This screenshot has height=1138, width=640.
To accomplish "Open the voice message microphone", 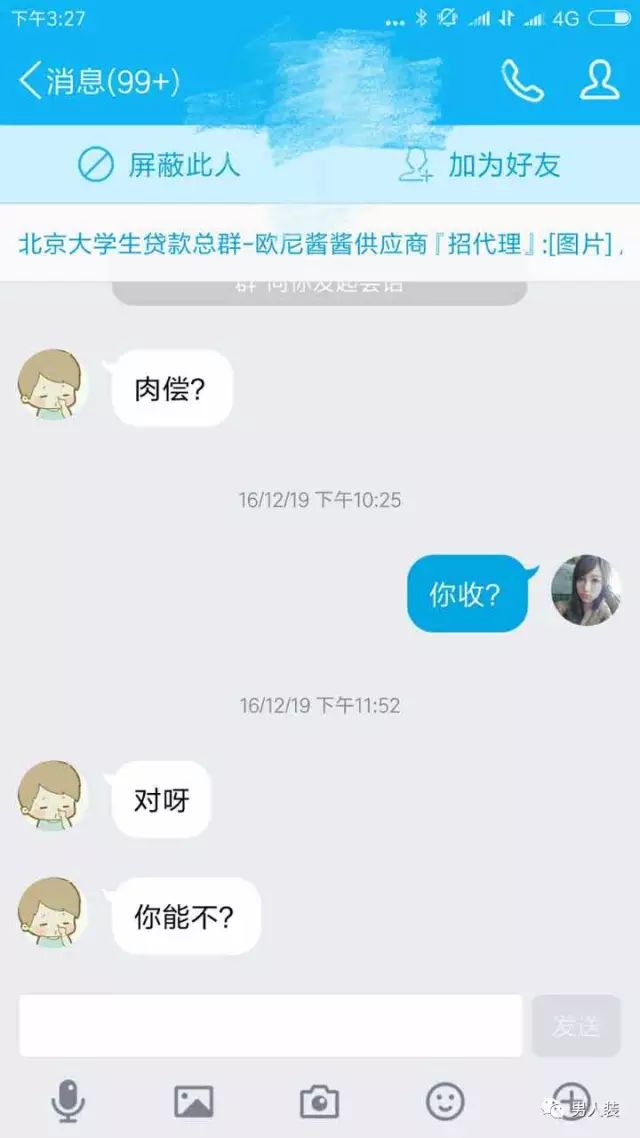I will pos(68,1100).
